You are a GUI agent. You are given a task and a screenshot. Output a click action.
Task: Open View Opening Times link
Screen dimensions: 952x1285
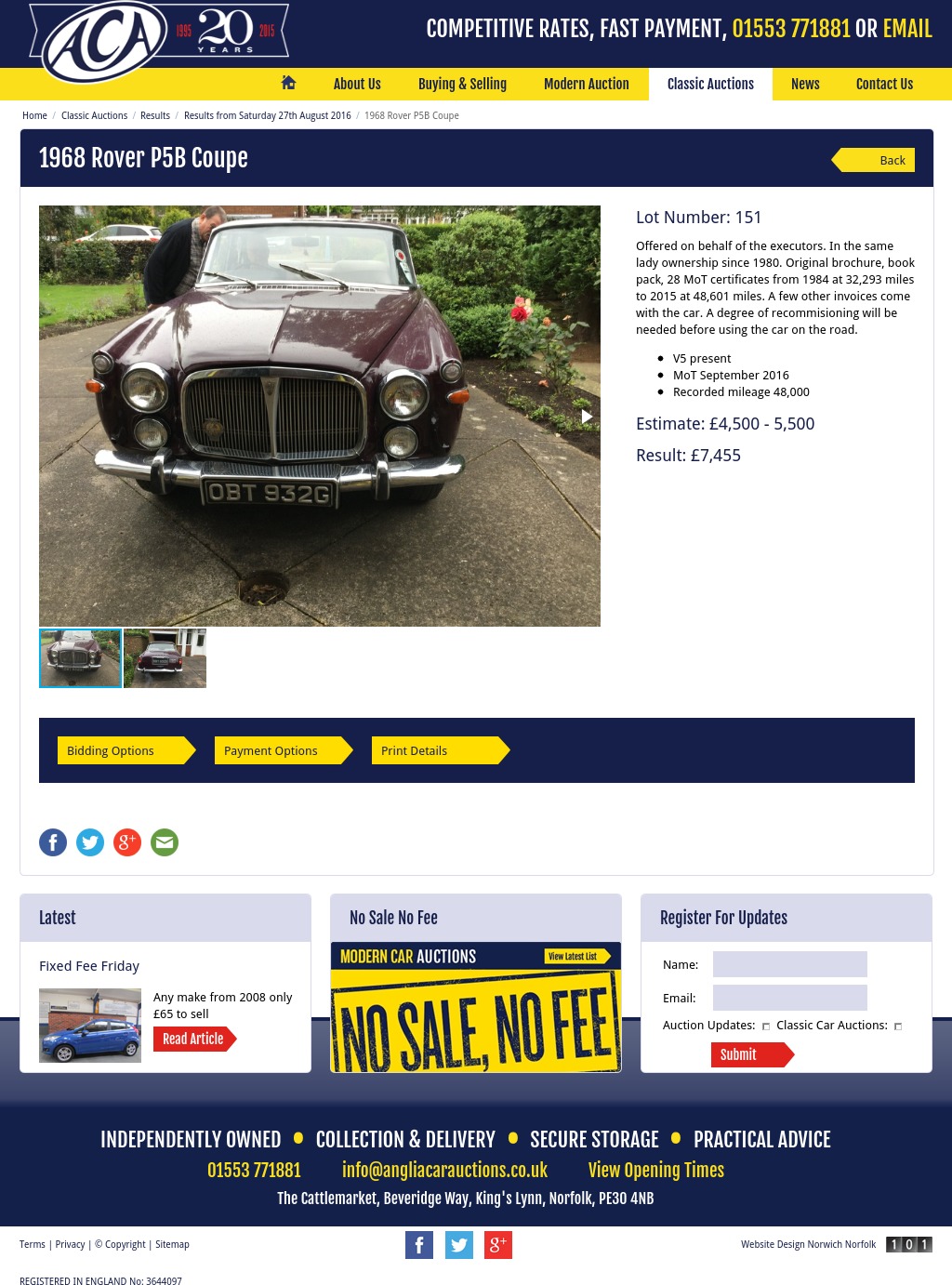tap(655, 1170)
